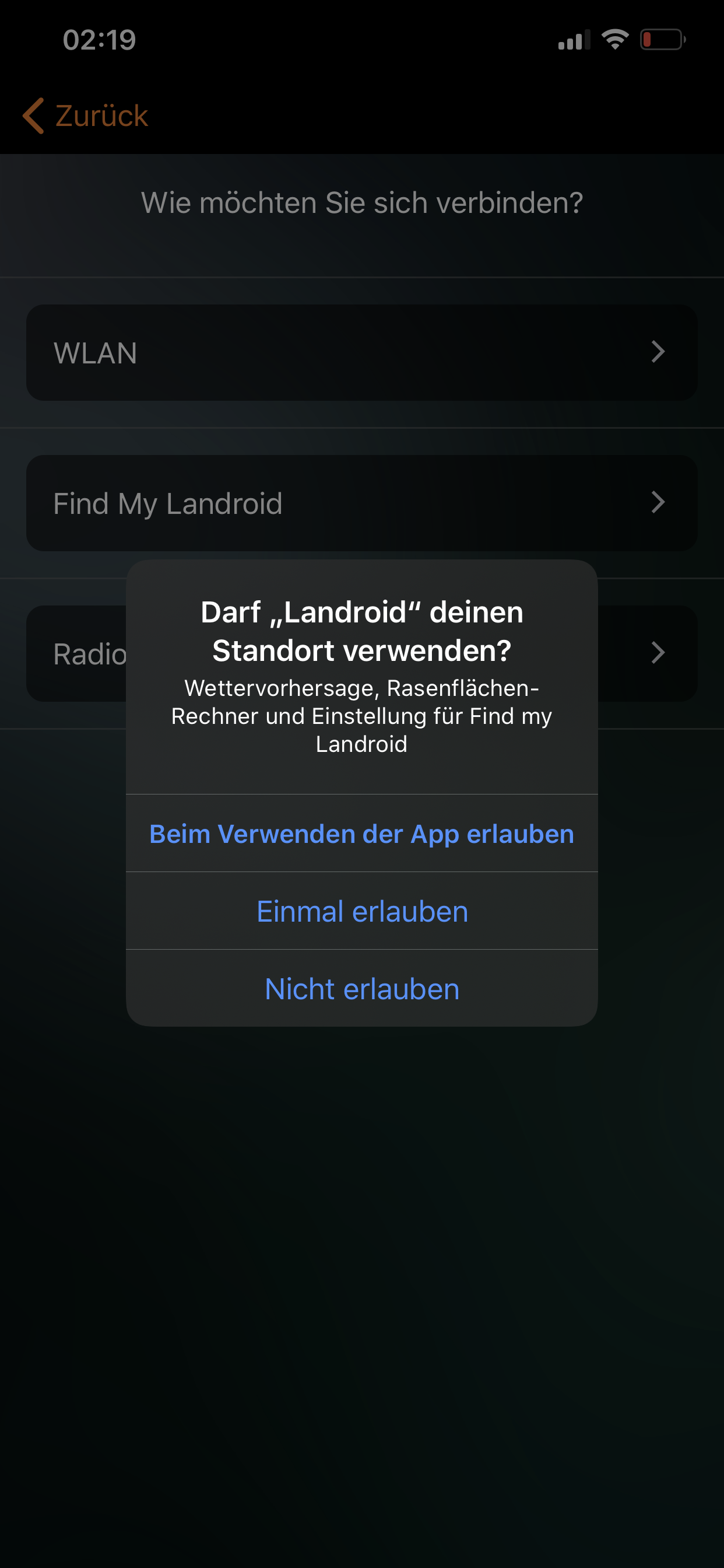This screenshot has width=724, height=1568.
Task: Deny location with Nicht erlauben
Action: point(361,989)
